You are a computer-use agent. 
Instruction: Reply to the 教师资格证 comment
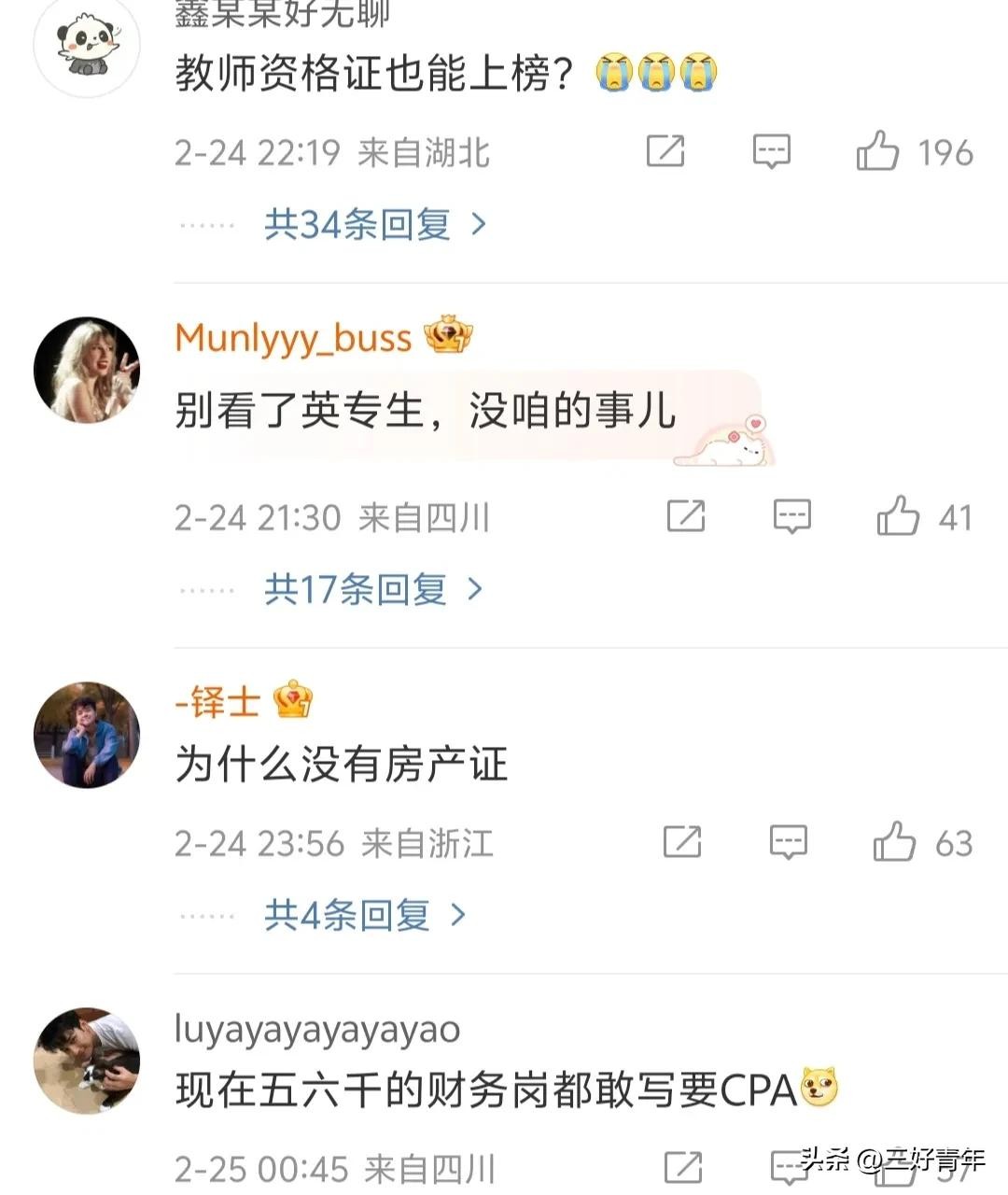coord(772,151)
